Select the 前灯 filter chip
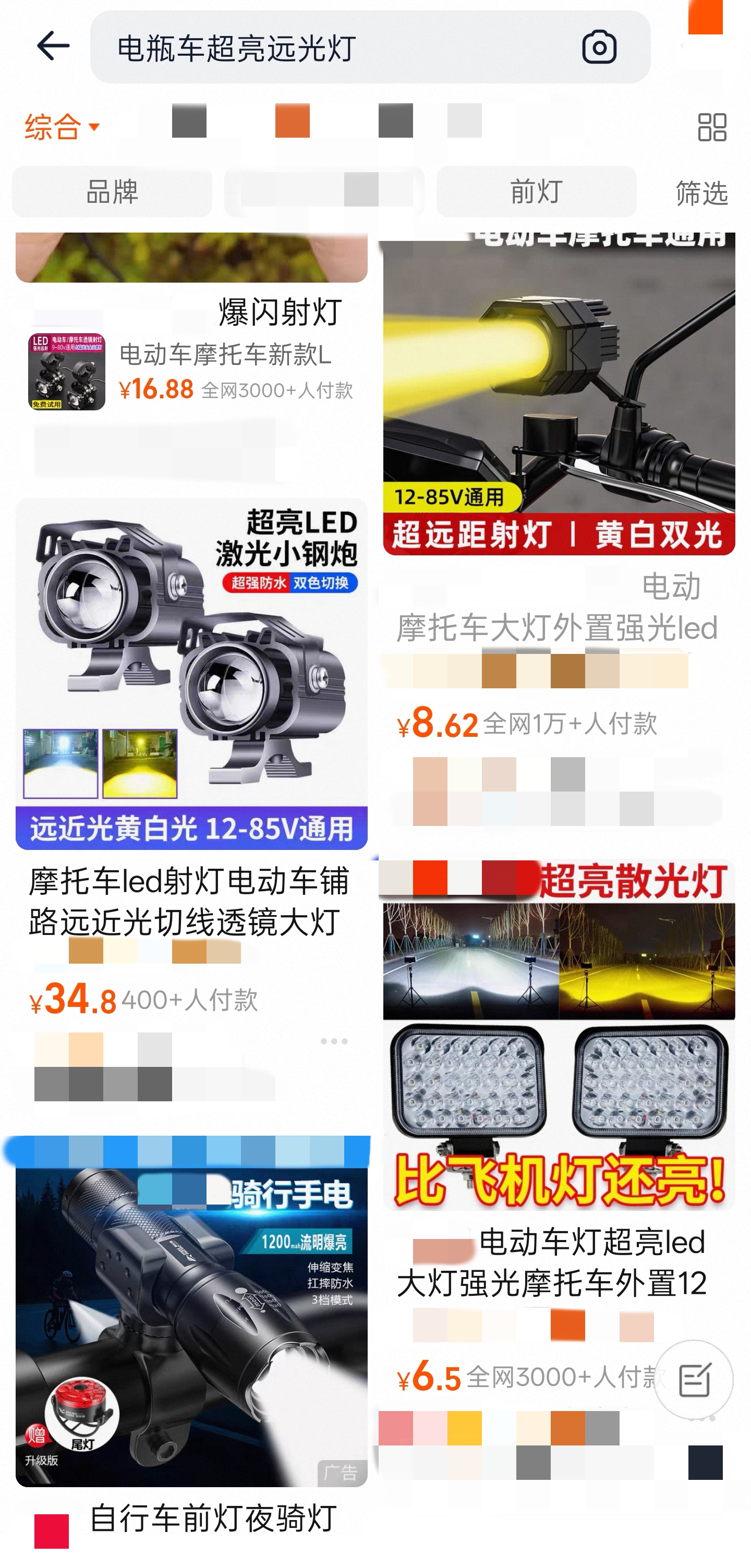 coord(536,192)
